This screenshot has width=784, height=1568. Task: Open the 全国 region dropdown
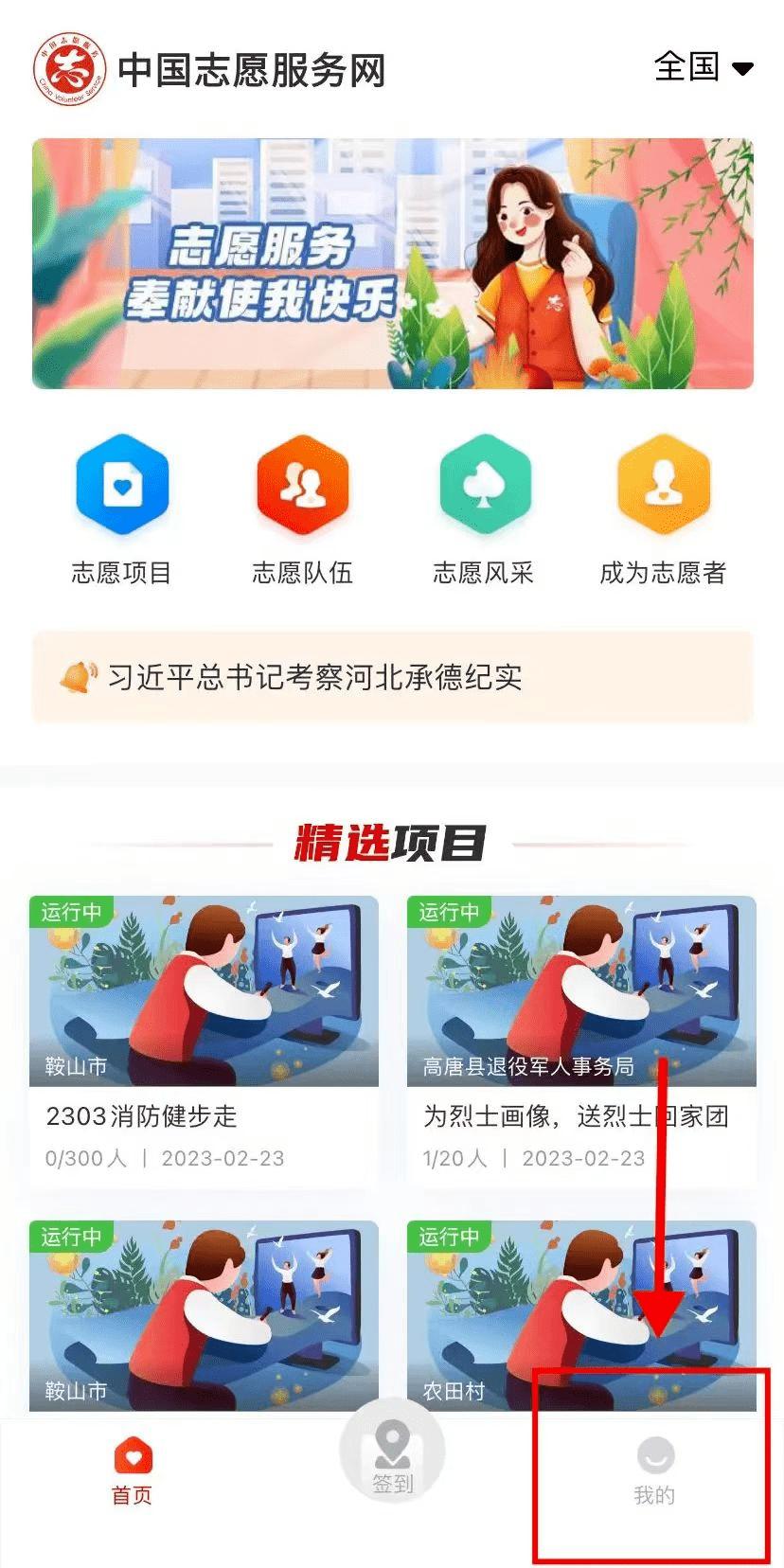[703, 67]
